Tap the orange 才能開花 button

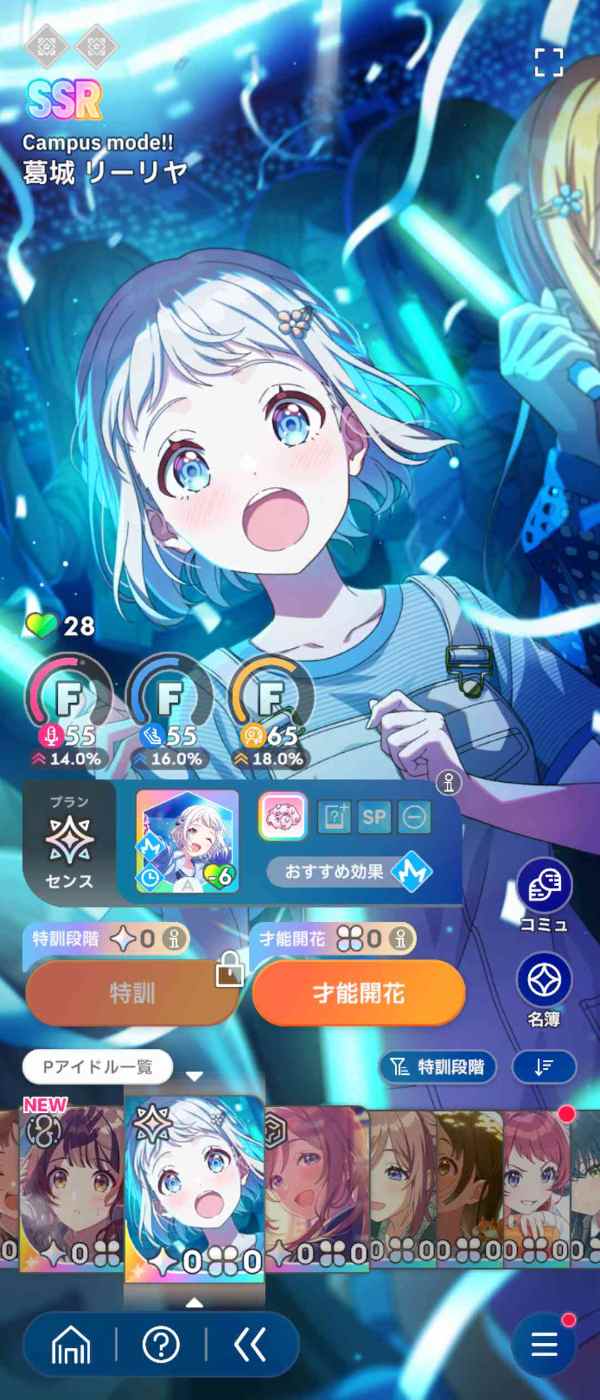359,994
